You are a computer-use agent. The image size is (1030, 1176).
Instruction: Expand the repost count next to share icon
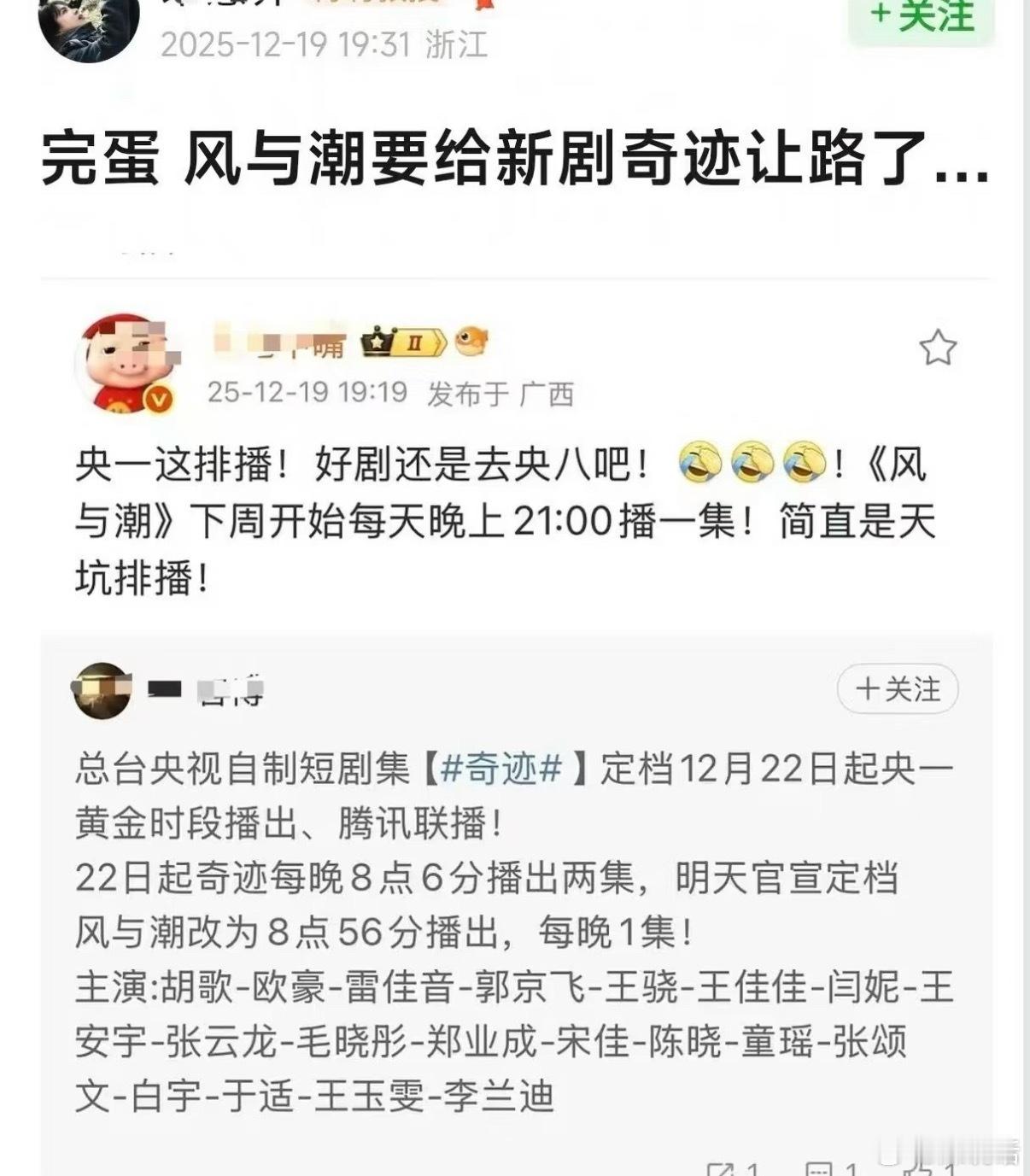coord(752,1170)
